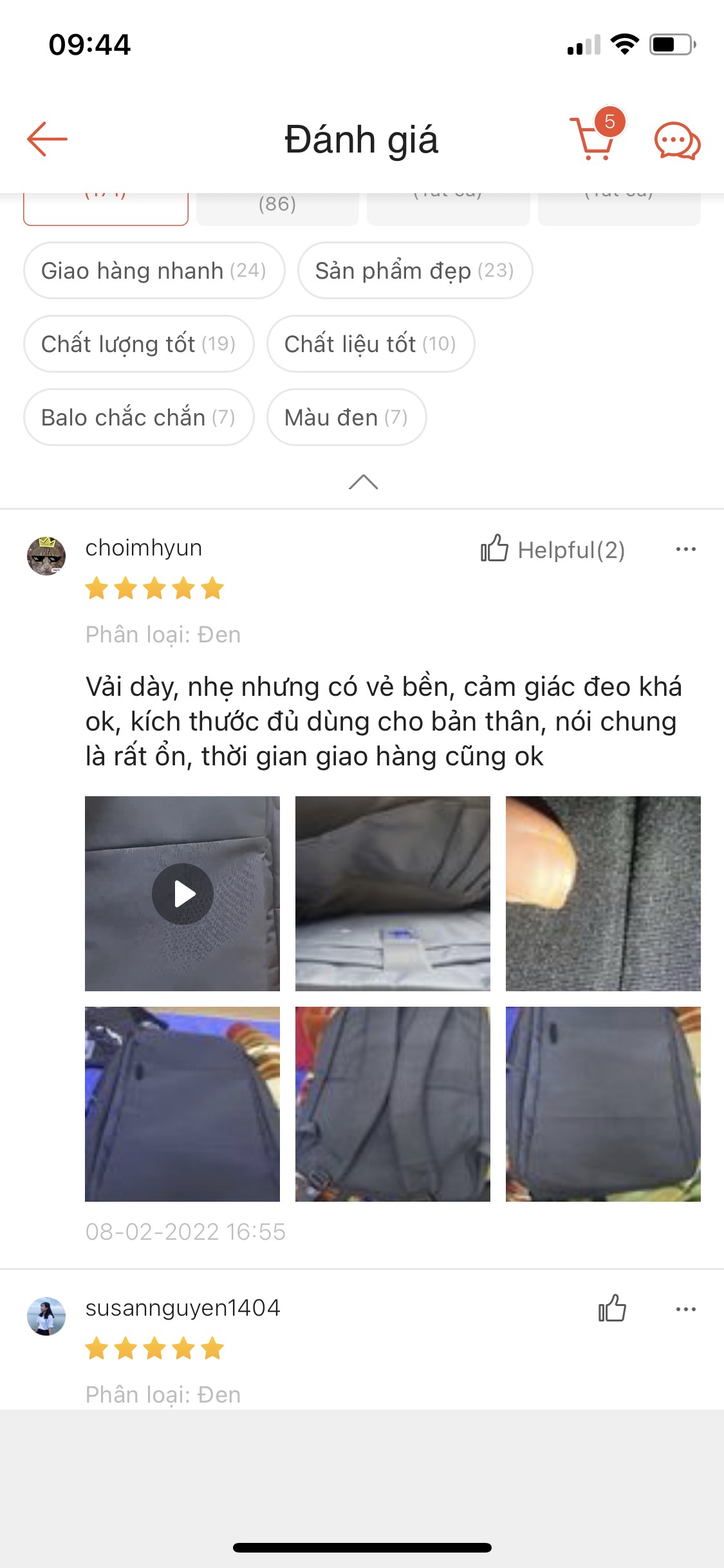Viewport: 724px width, 1568px height.
Task: Like susannguyen1404's review
Action: [612, 1309]
